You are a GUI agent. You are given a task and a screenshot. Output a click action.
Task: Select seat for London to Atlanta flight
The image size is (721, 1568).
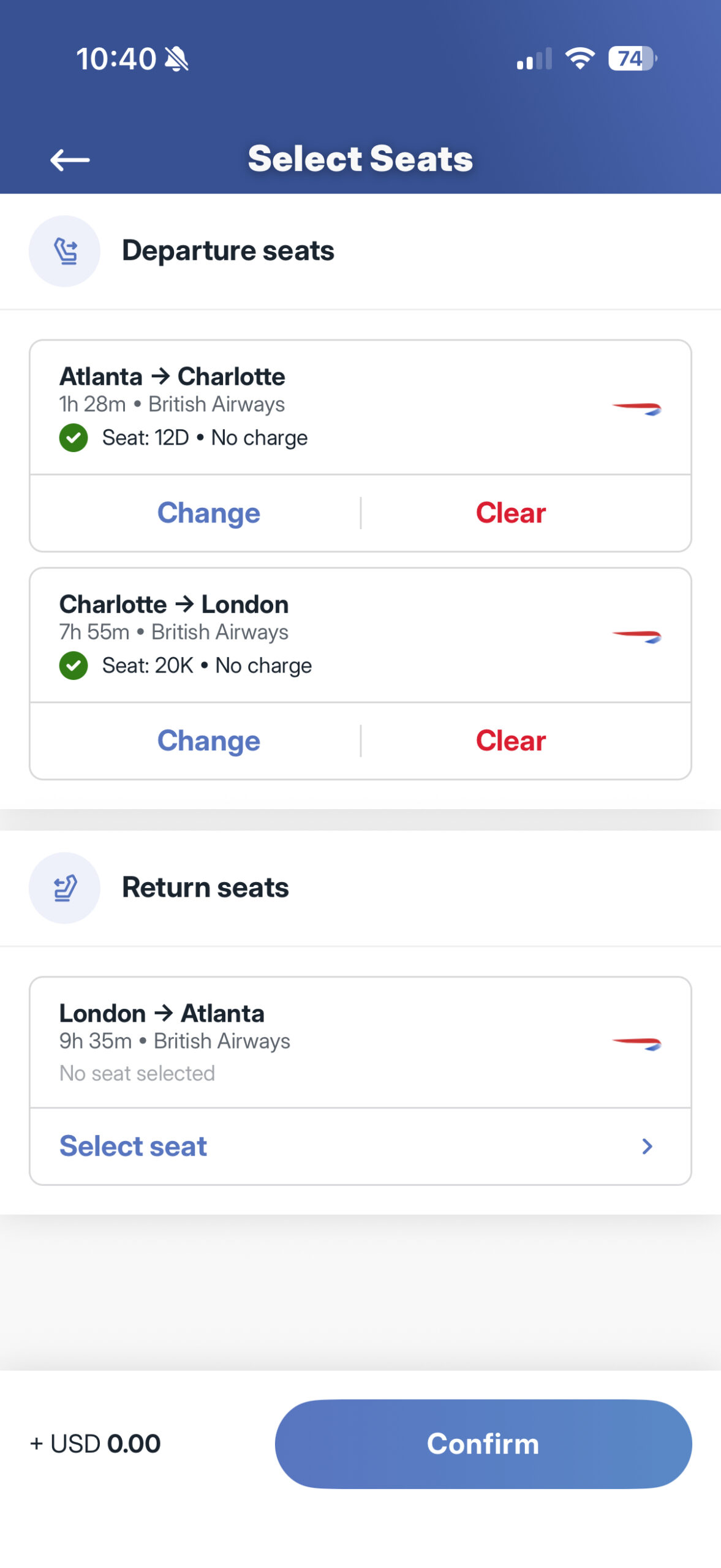tap(360, 1146)
